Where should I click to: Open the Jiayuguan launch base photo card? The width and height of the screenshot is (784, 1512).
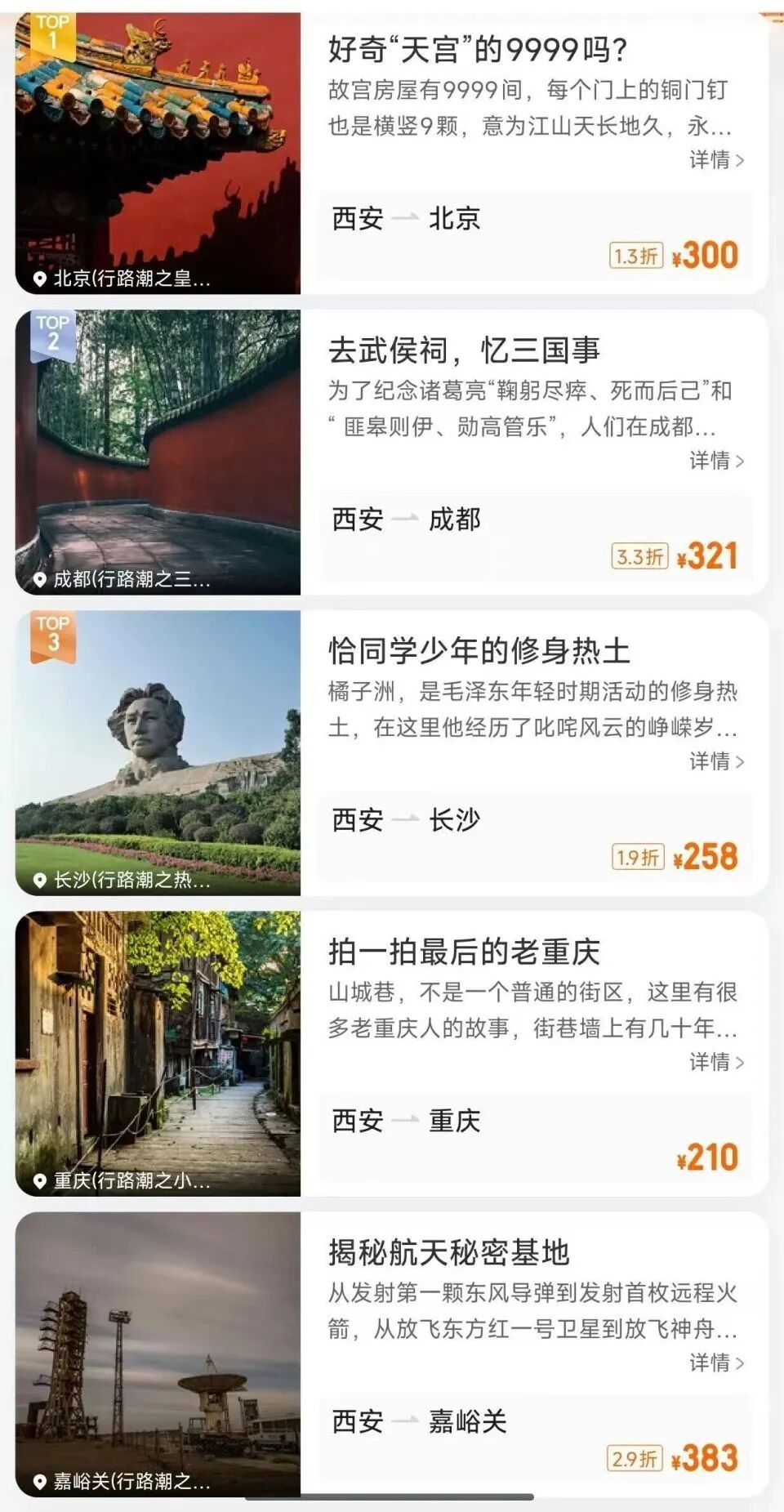point(158,1354)
